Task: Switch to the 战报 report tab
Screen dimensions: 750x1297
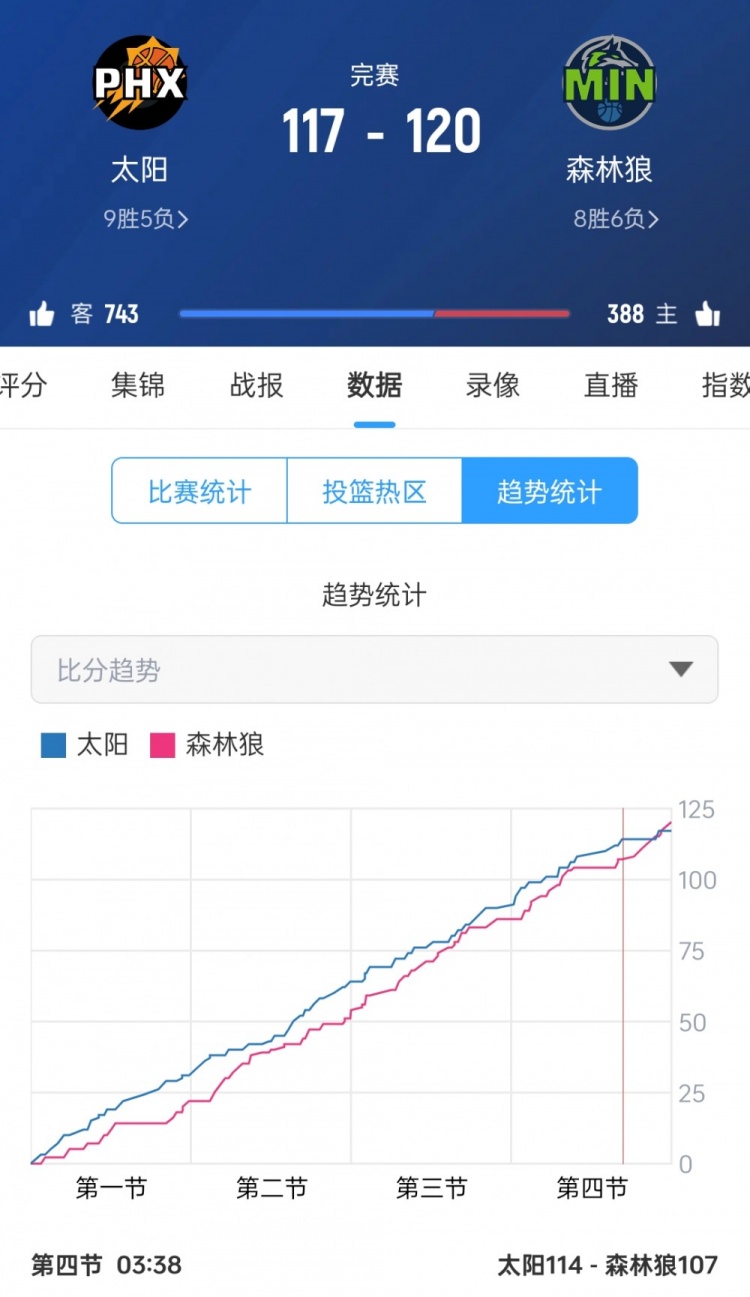Action: coord(257,385)
